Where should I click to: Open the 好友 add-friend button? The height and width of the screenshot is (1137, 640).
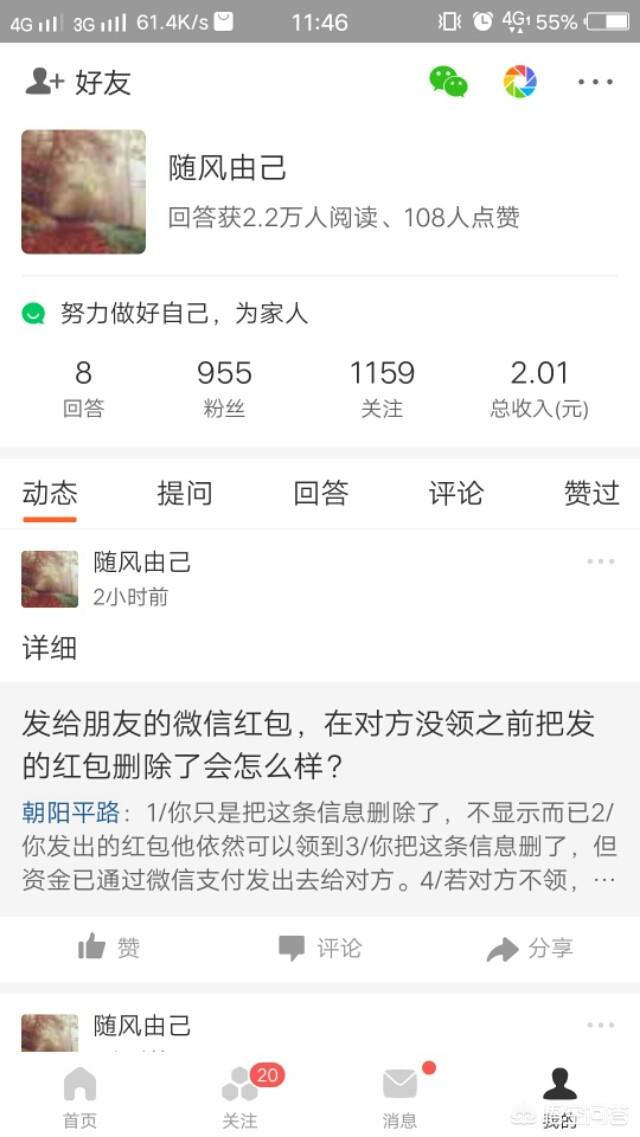point(78,82)
